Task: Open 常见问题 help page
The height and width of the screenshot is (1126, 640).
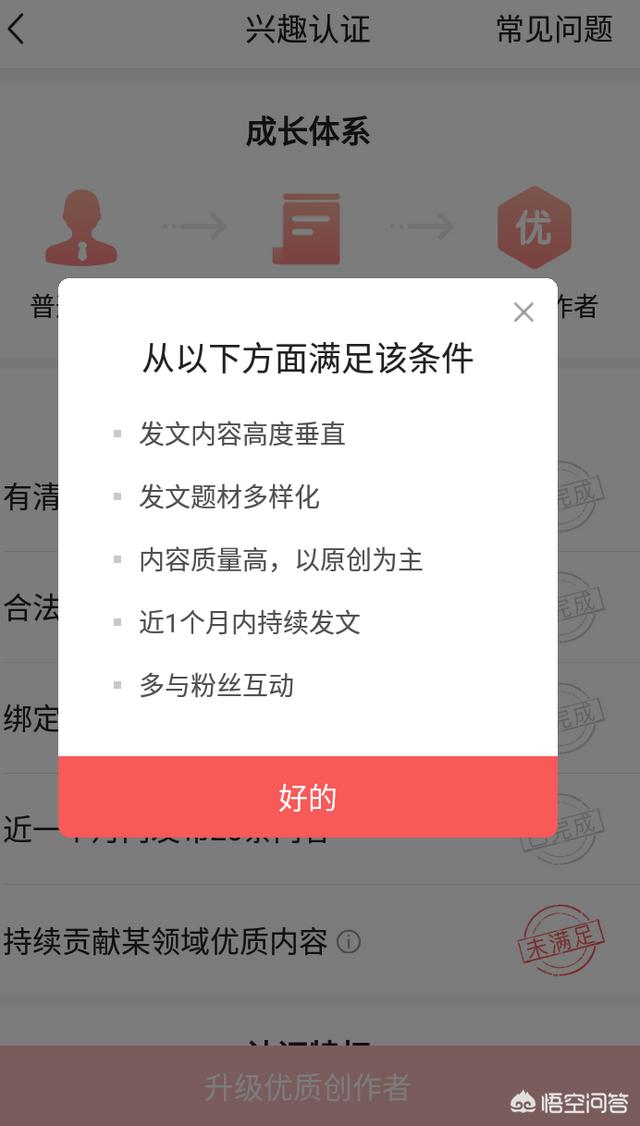Action: click(554, 30)
